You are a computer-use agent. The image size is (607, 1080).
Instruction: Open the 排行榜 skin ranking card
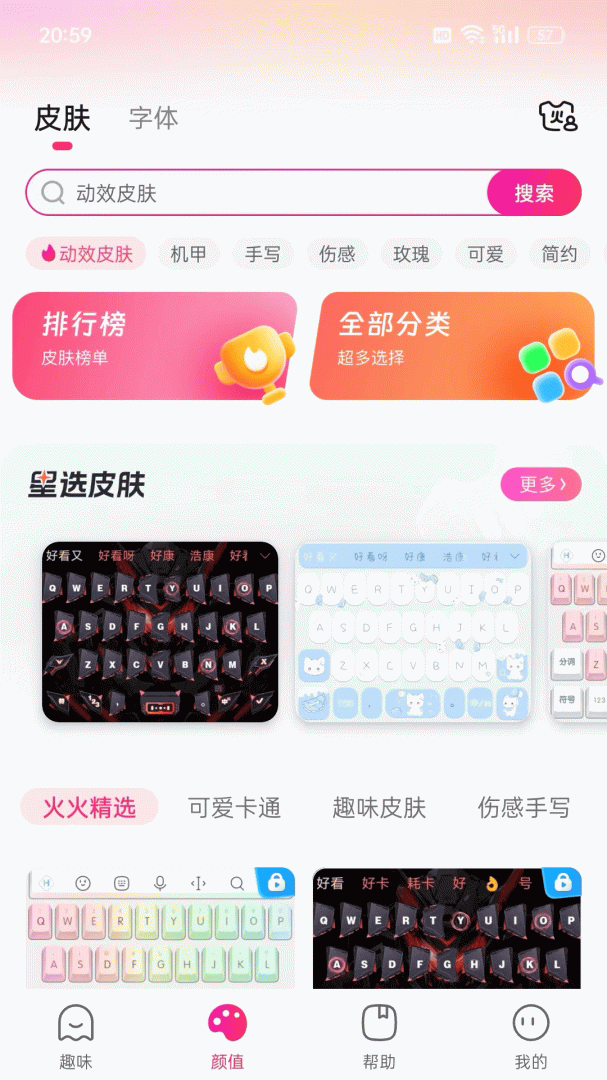click(154, 346)
